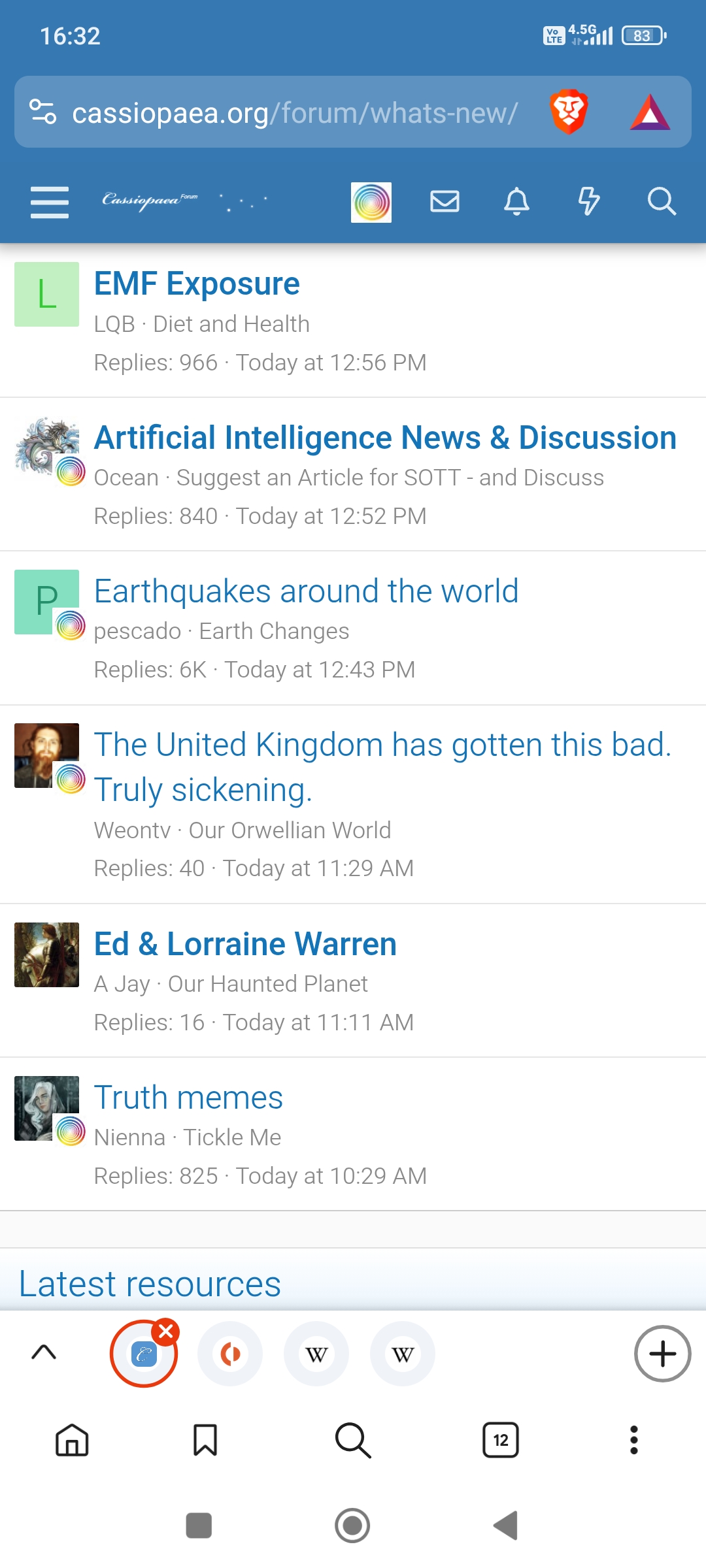Viewport: 706px width, 1568px height.
Task: Open the Truth memes thread
Action: tap(188, 1098)
